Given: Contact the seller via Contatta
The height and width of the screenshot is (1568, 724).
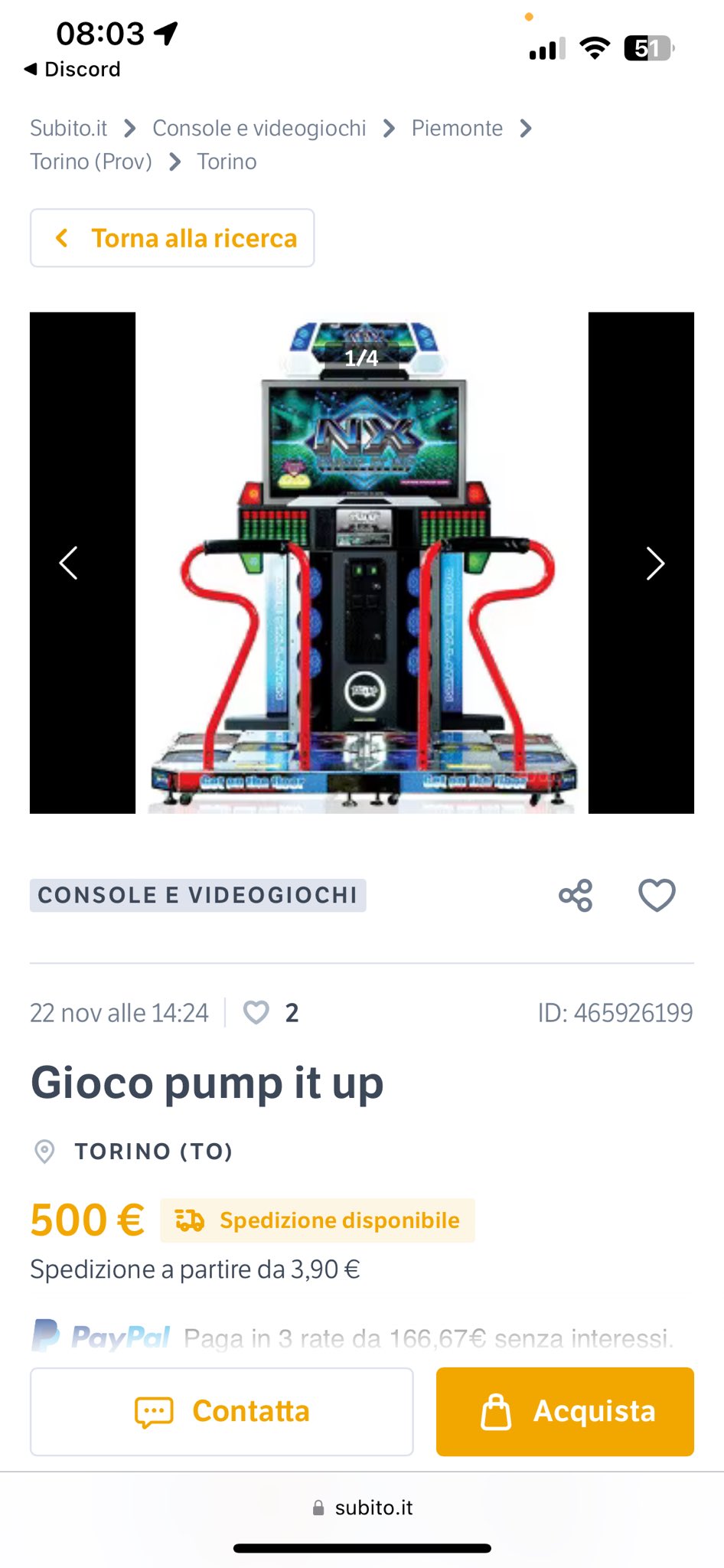Looking at the screenshot, I should click(222, 1411).
